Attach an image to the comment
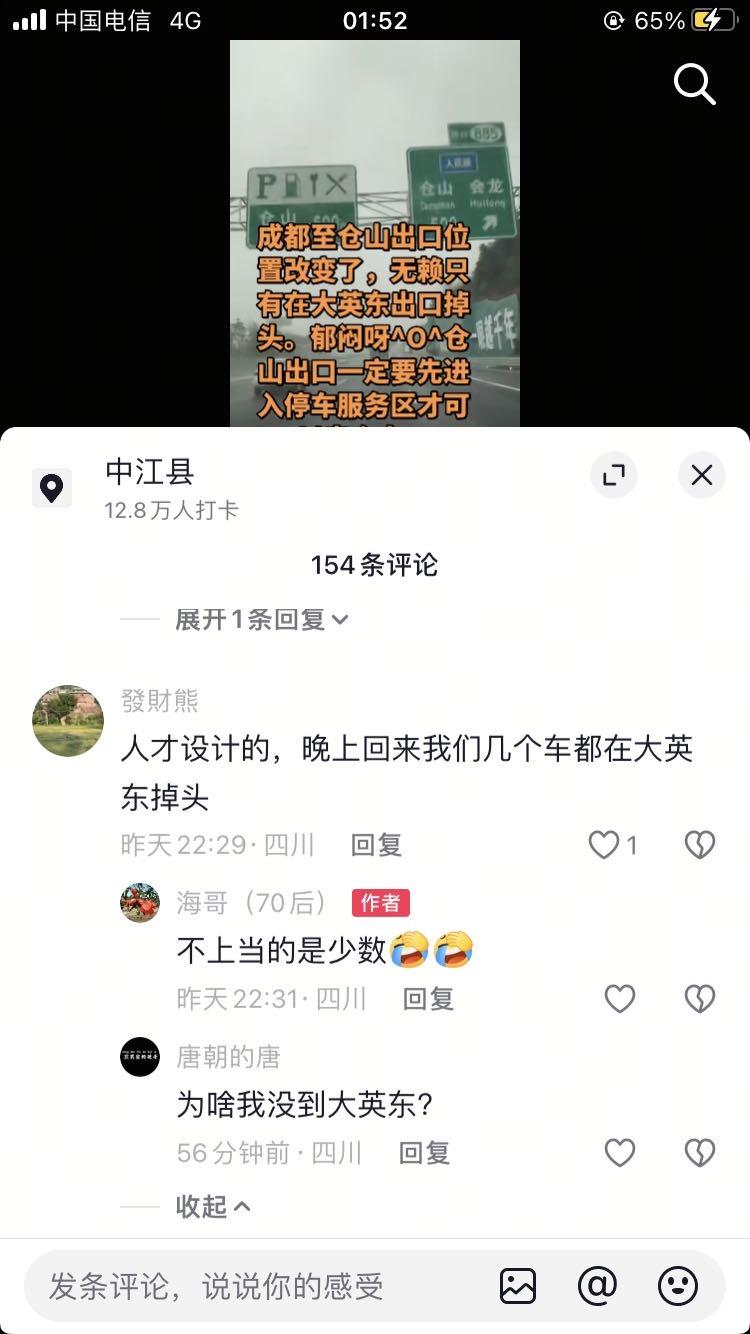 pyautogui.click(x=518, y=1286)
